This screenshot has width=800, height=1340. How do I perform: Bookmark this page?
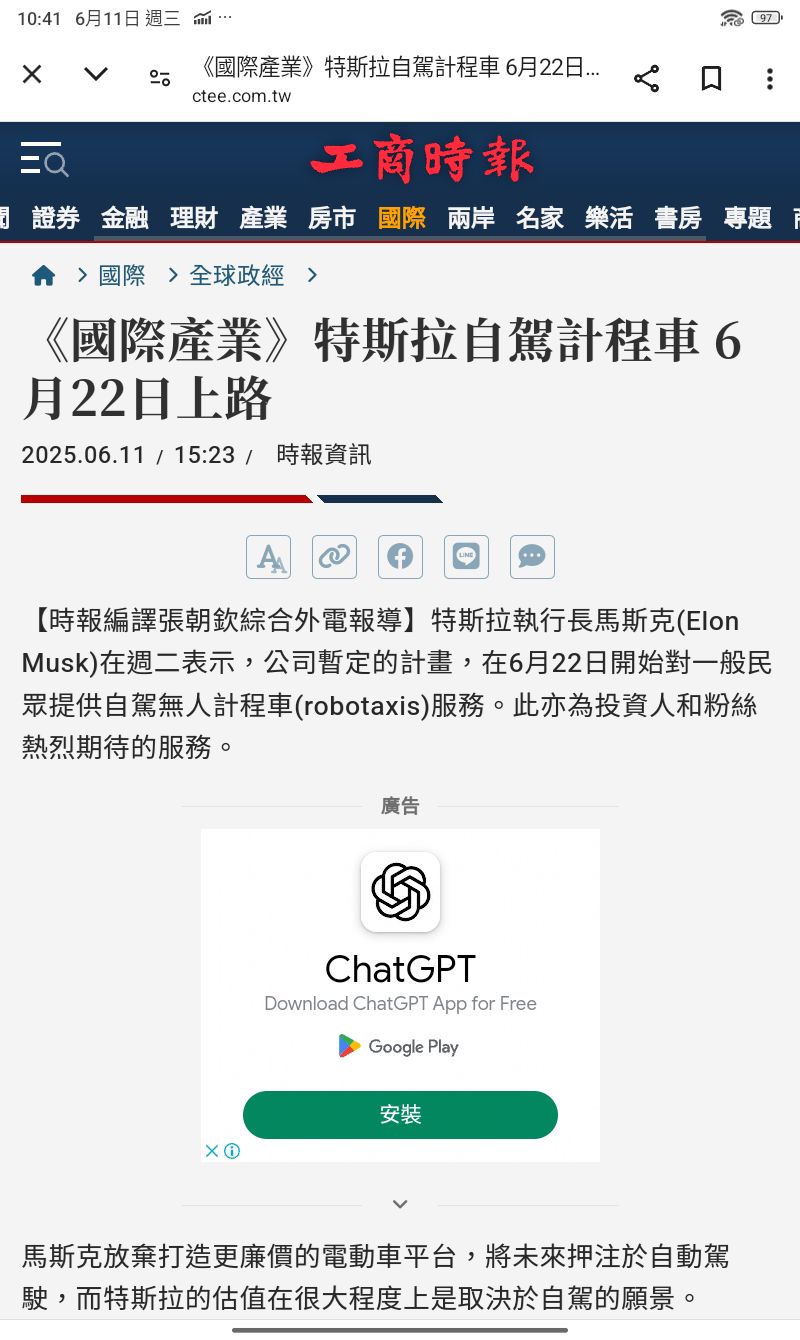click(x=711, y=78)
